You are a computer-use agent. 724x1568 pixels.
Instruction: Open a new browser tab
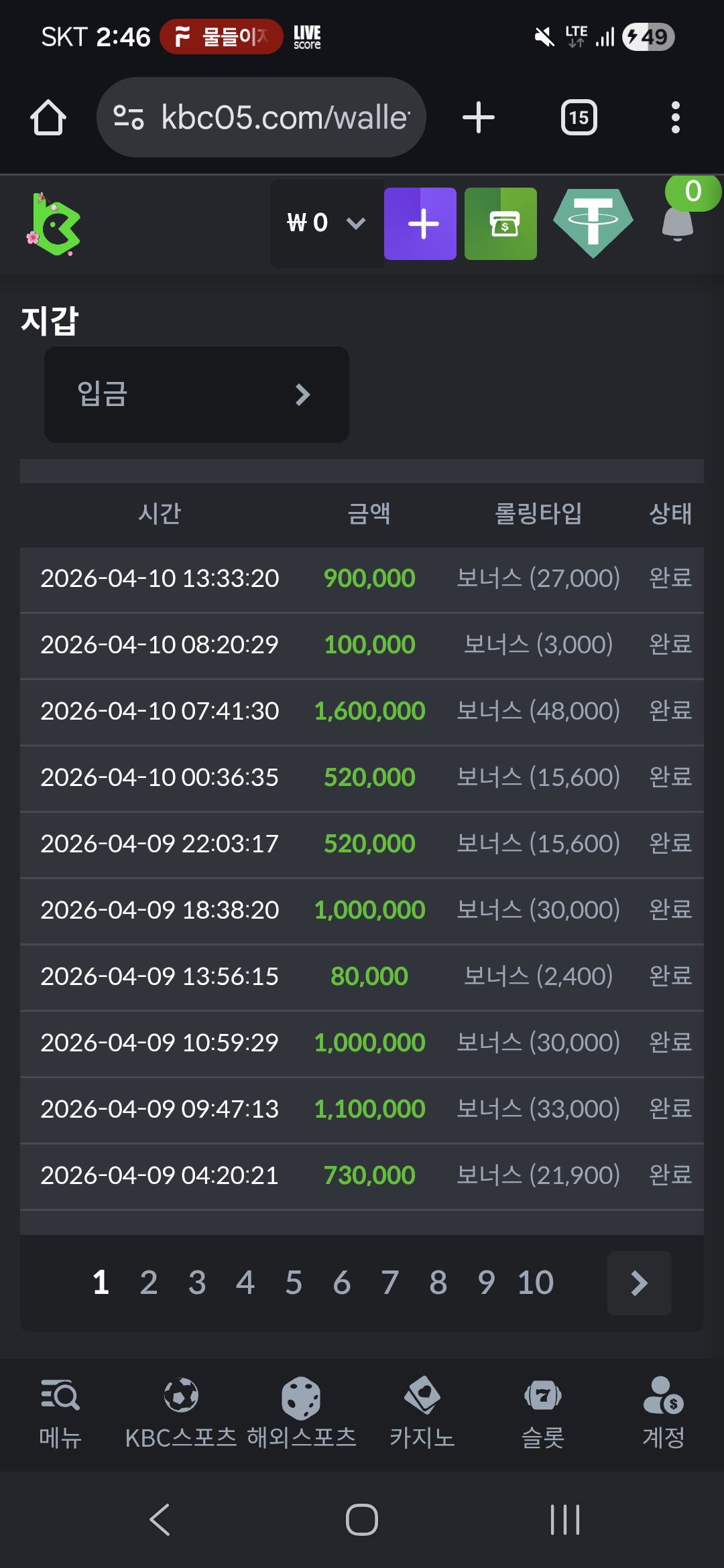[x=478, y=117]
